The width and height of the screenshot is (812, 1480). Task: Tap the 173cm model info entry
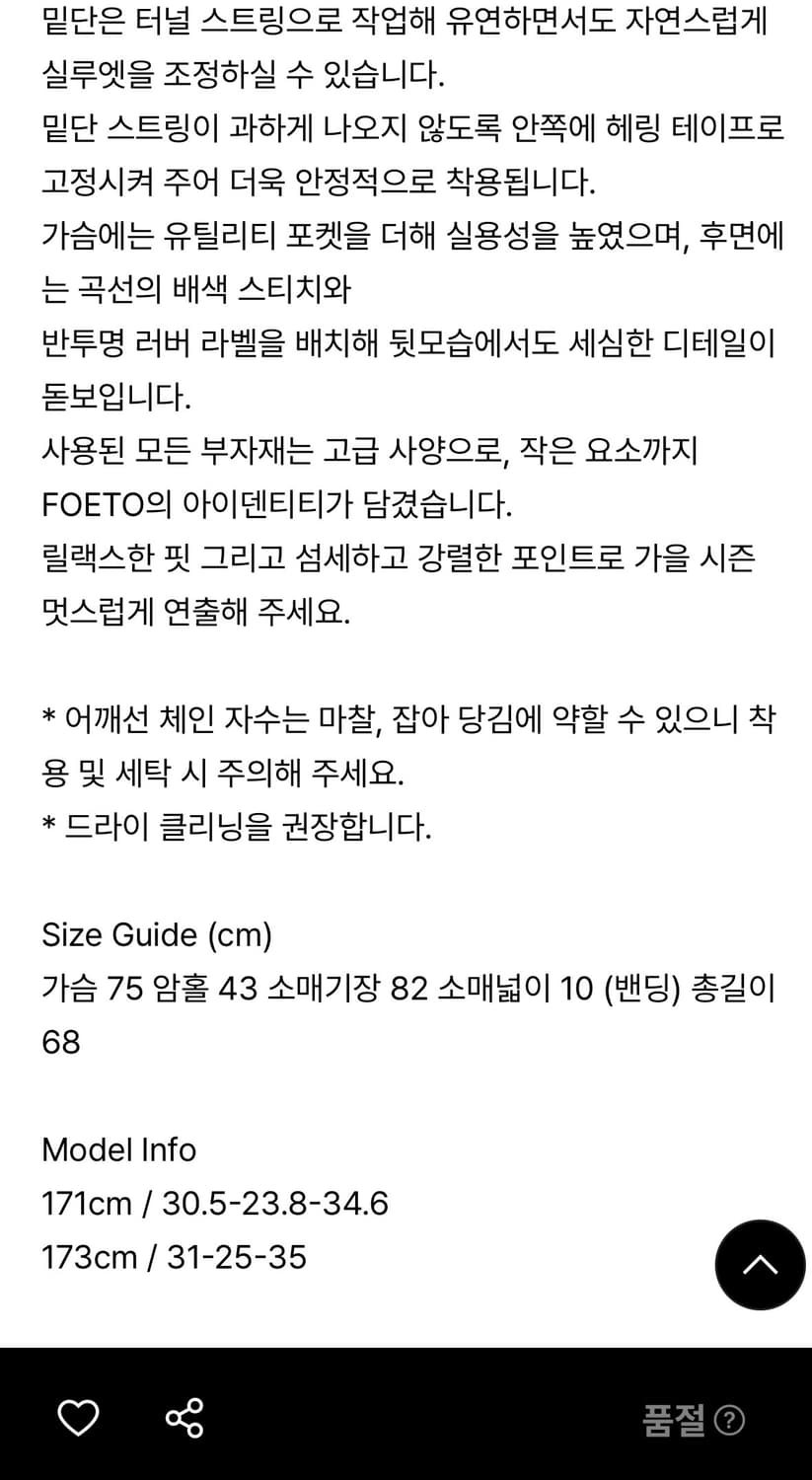tap(174, 1256)
